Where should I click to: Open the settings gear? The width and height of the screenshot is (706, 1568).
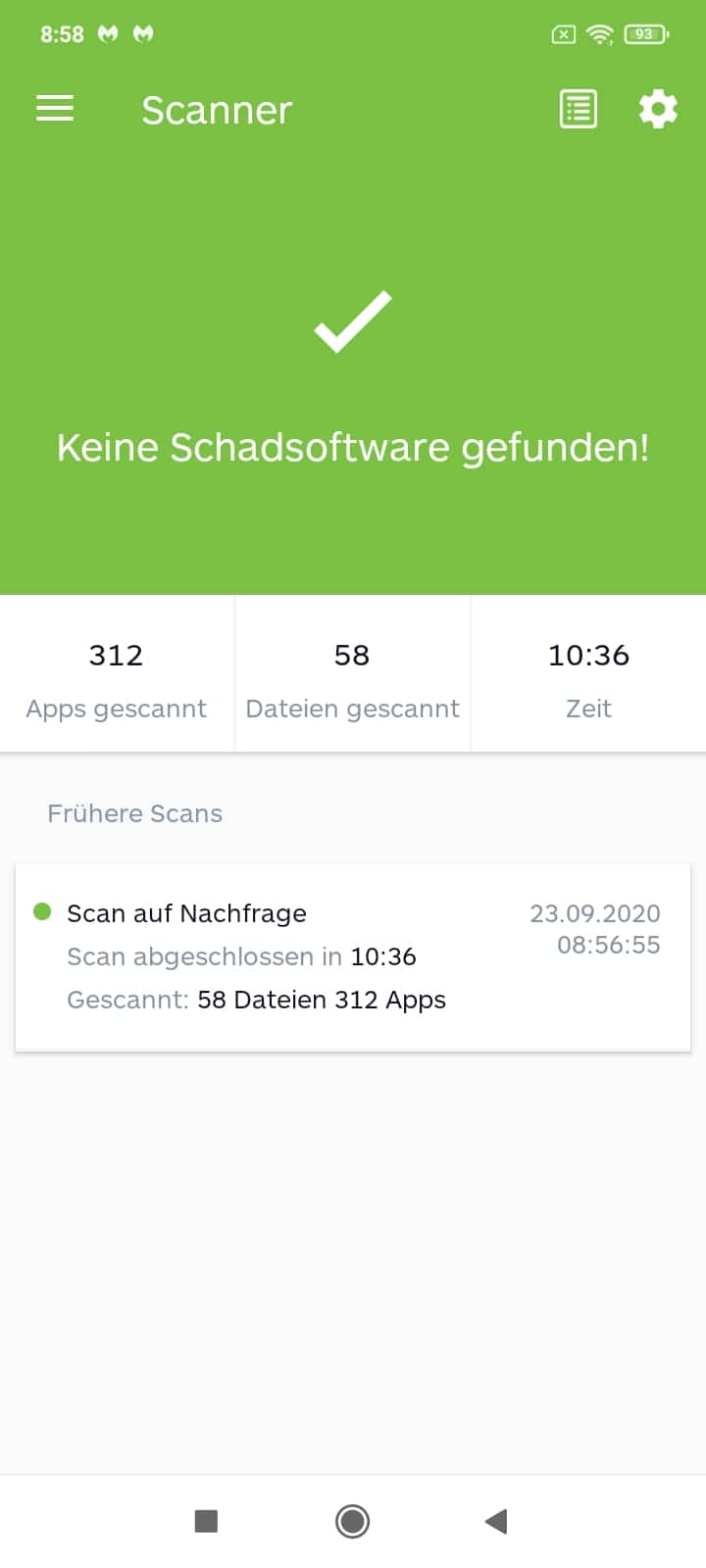pos(658,109)
